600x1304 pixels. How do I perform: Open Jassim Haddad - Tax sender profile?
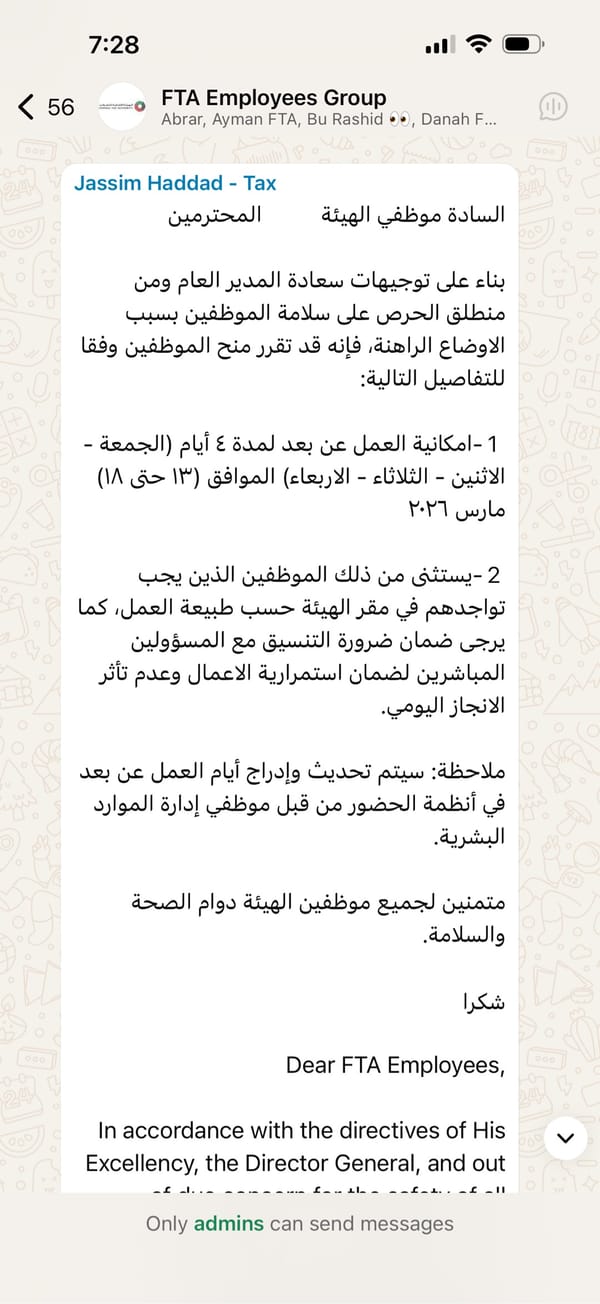coord(175,183)
